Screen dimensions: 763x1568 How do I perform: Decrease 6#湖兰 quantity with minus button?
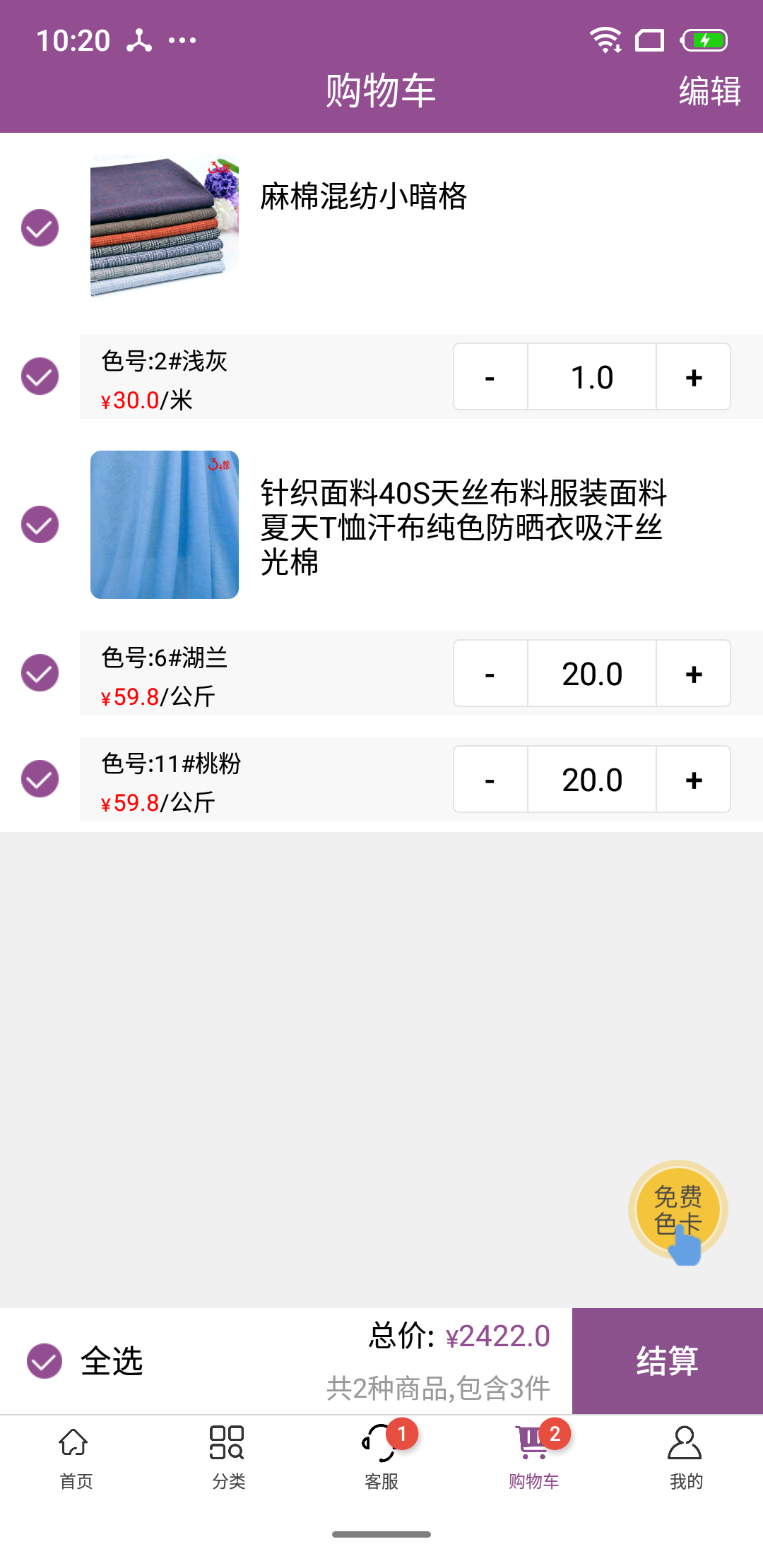(x=490, y=673)
